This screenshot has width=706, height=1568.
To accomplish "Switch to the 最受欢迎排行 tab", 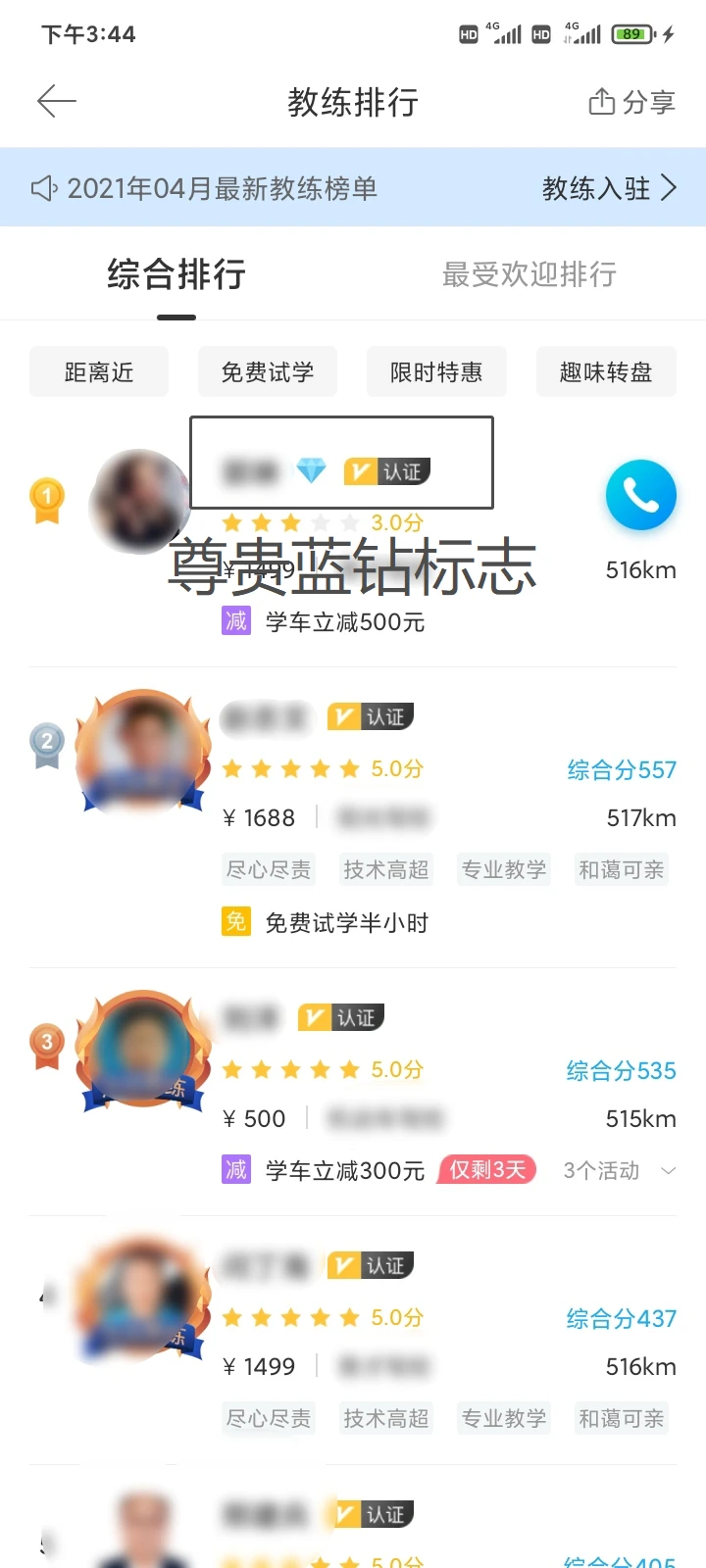I will (x=529, y=274).
